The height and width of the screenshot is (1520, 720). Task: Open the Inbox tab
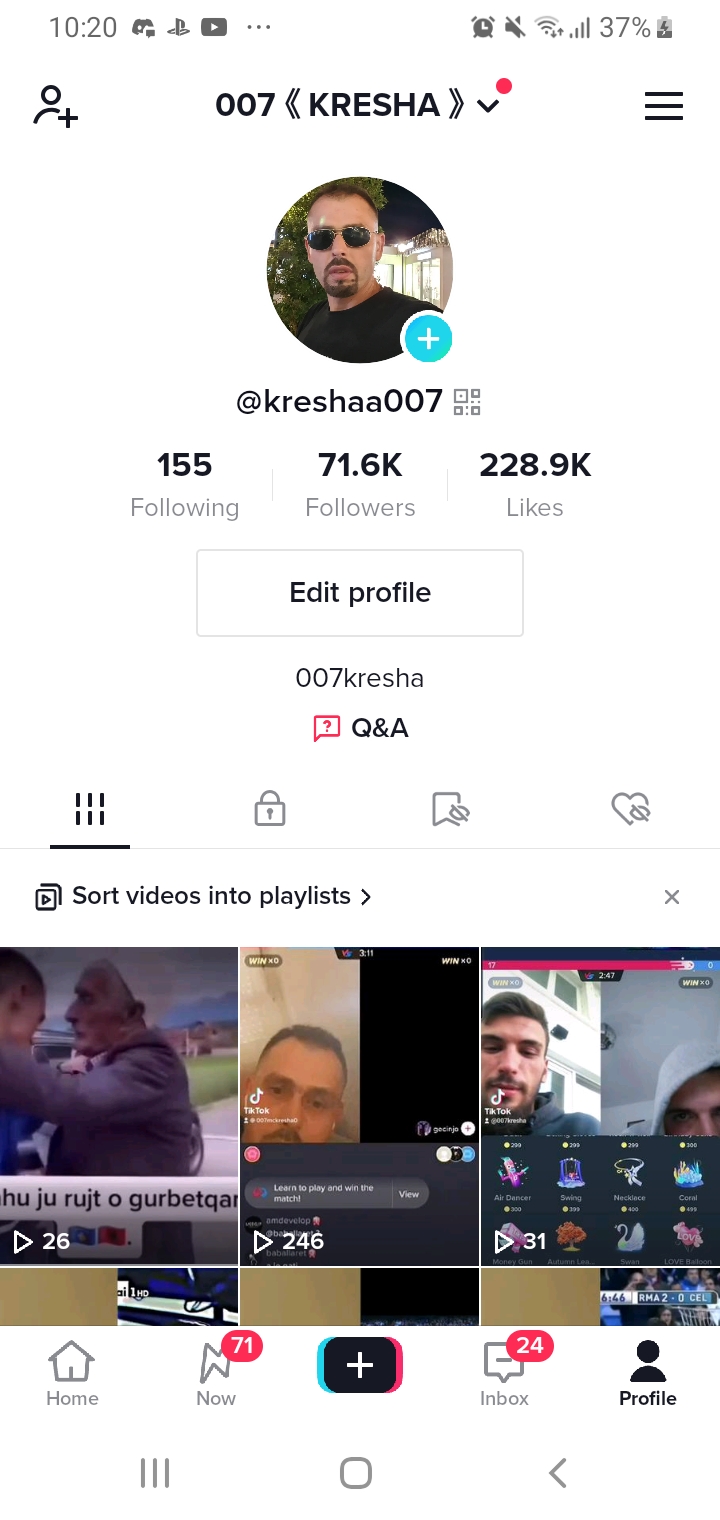point(504,1375)
